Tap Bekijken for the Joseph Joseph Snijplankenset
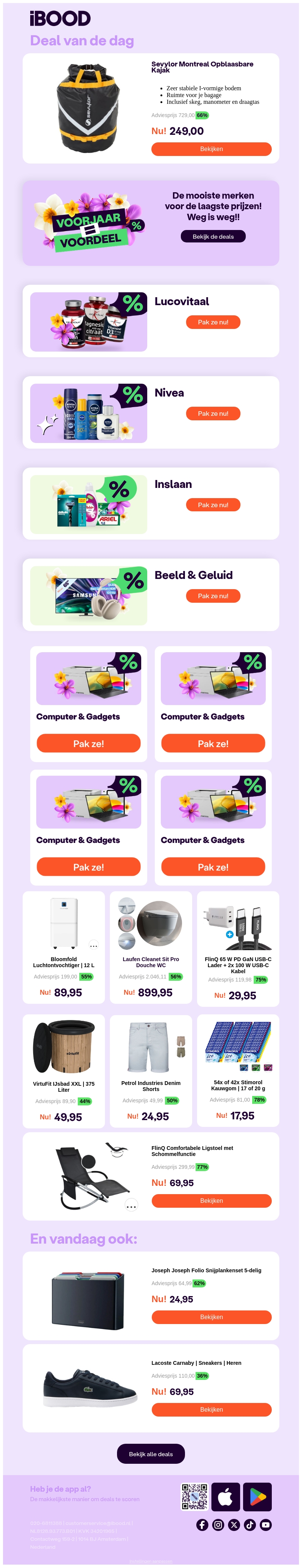Screen dimensions: 302x1568 coord(211,1317)
